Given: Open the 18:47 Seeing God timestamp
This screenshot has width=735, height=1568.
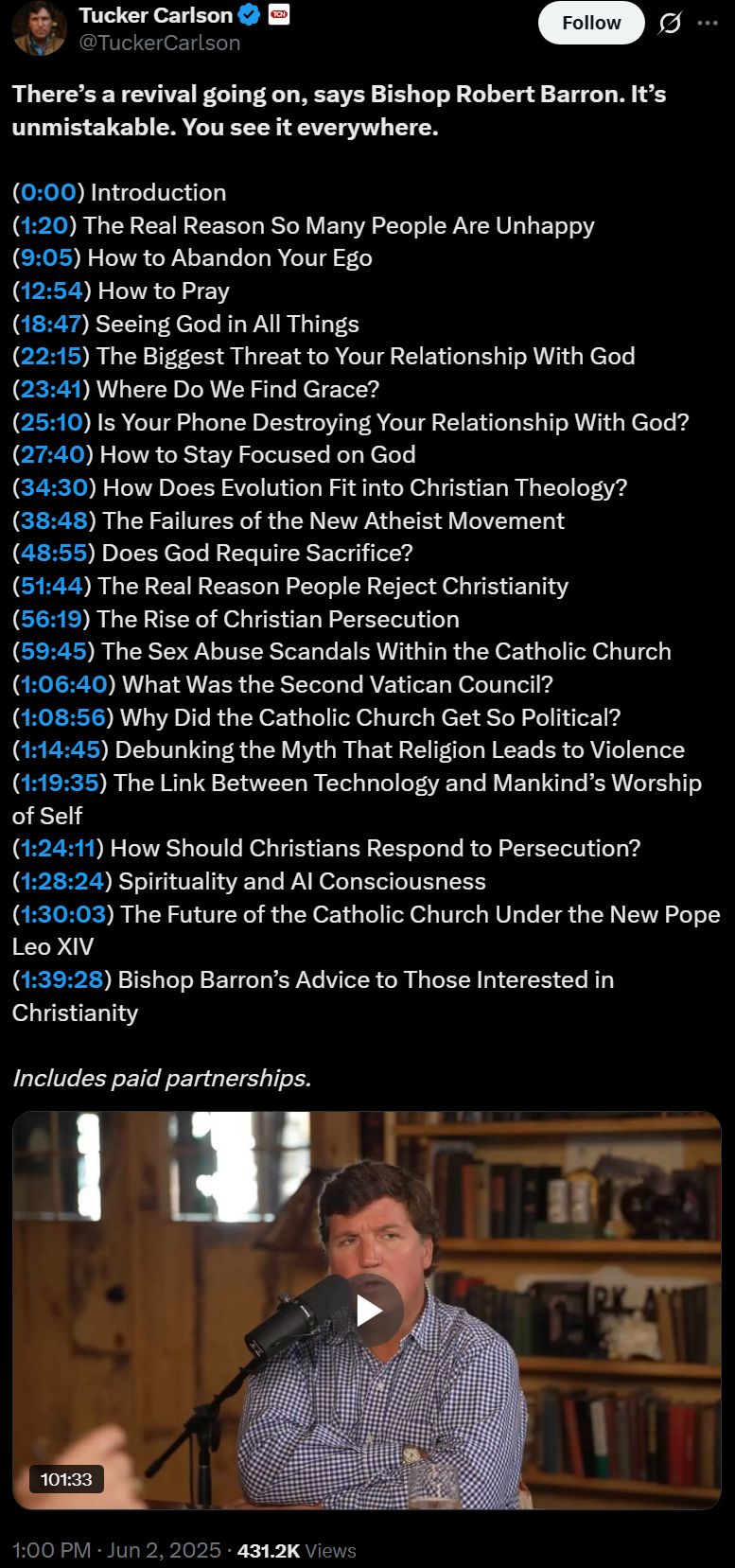Looking at the screenshot, I should [51, 324].
